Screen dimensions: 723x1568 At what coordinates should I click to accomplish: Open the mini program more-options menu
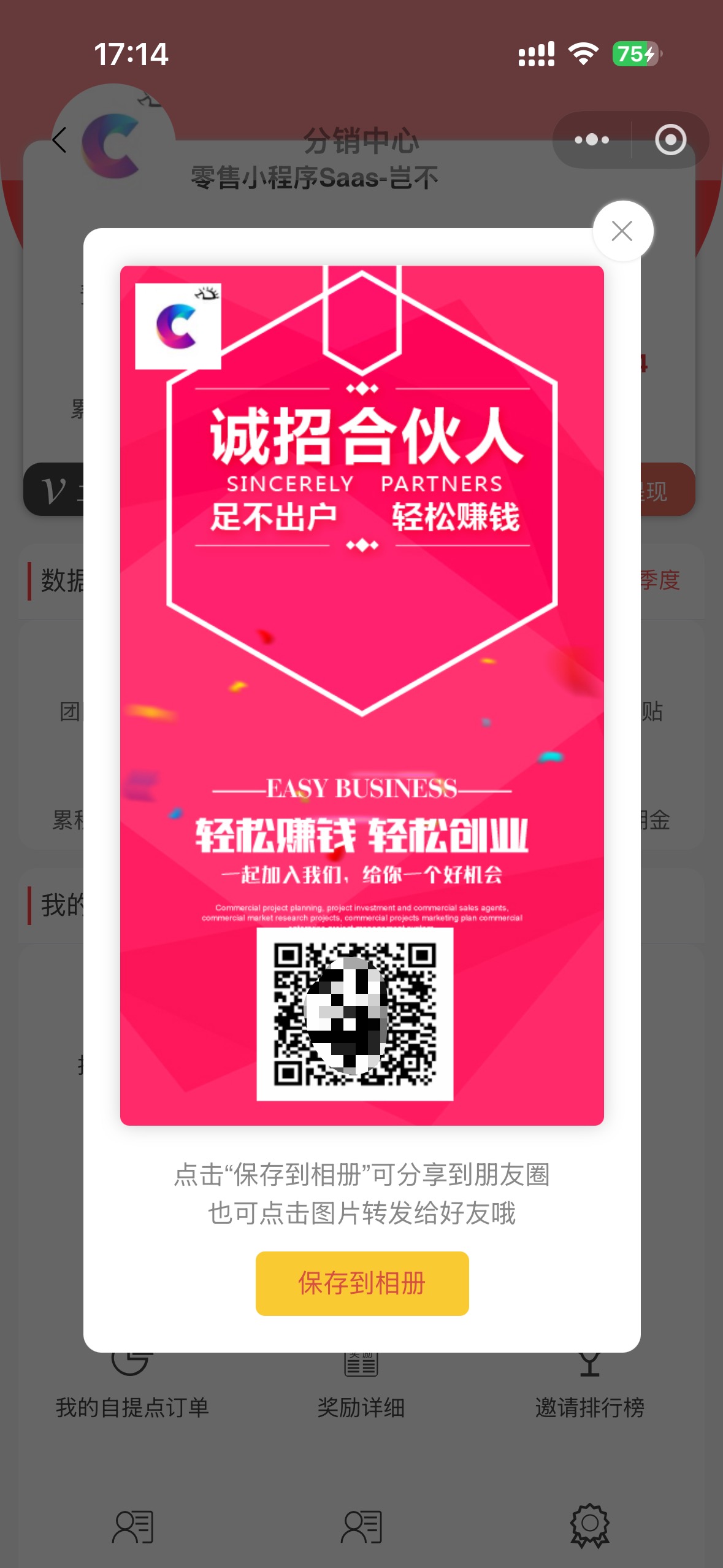pyautogui.click(x=592, y=140)
